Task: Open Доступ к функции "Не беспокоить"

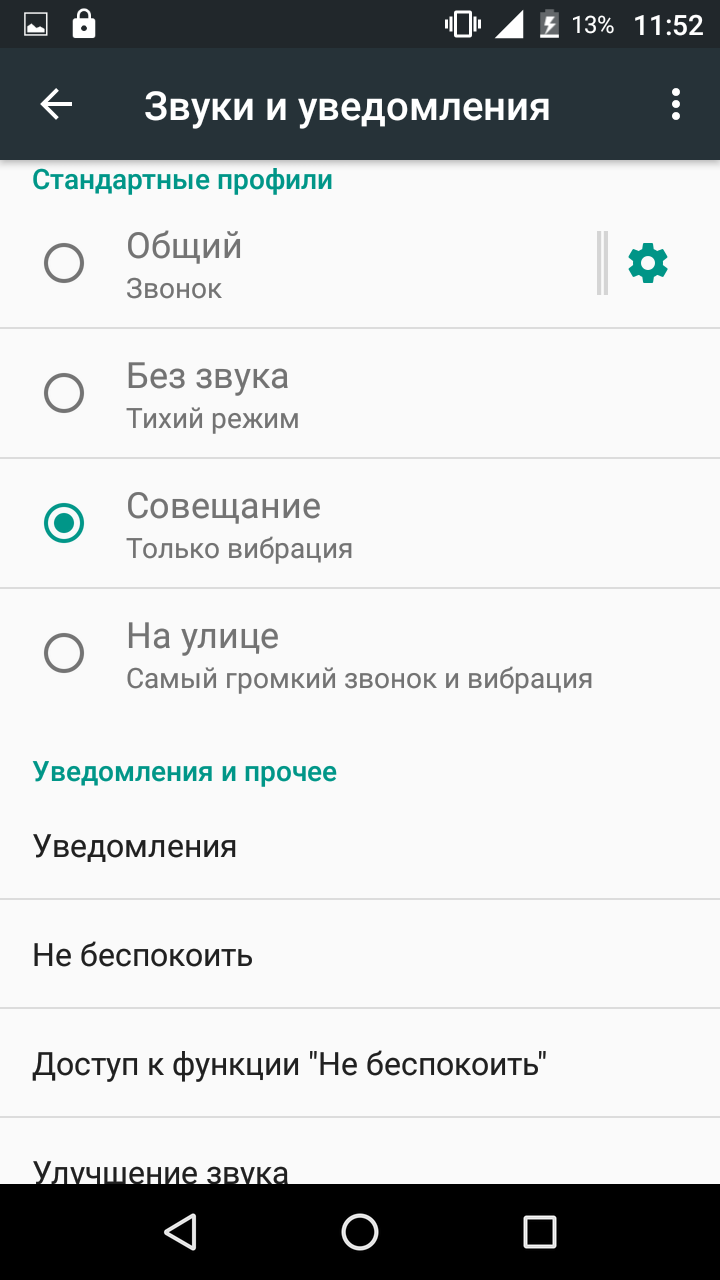Action: coord(360,1064)
